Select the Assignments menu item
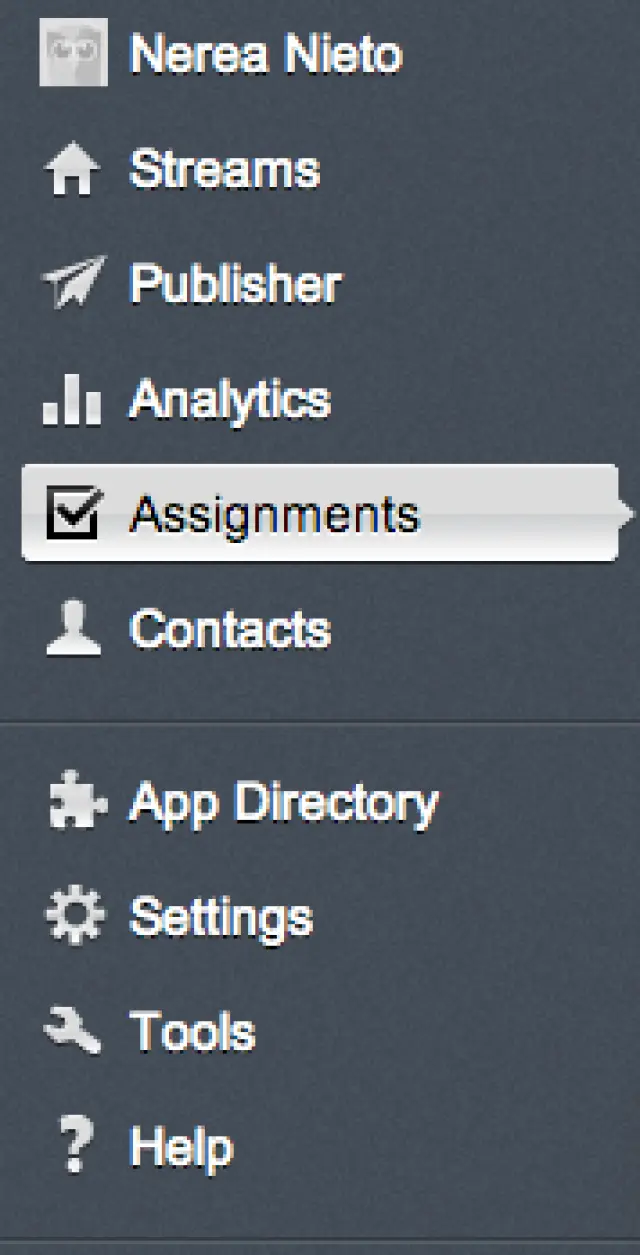 (273, 514)
